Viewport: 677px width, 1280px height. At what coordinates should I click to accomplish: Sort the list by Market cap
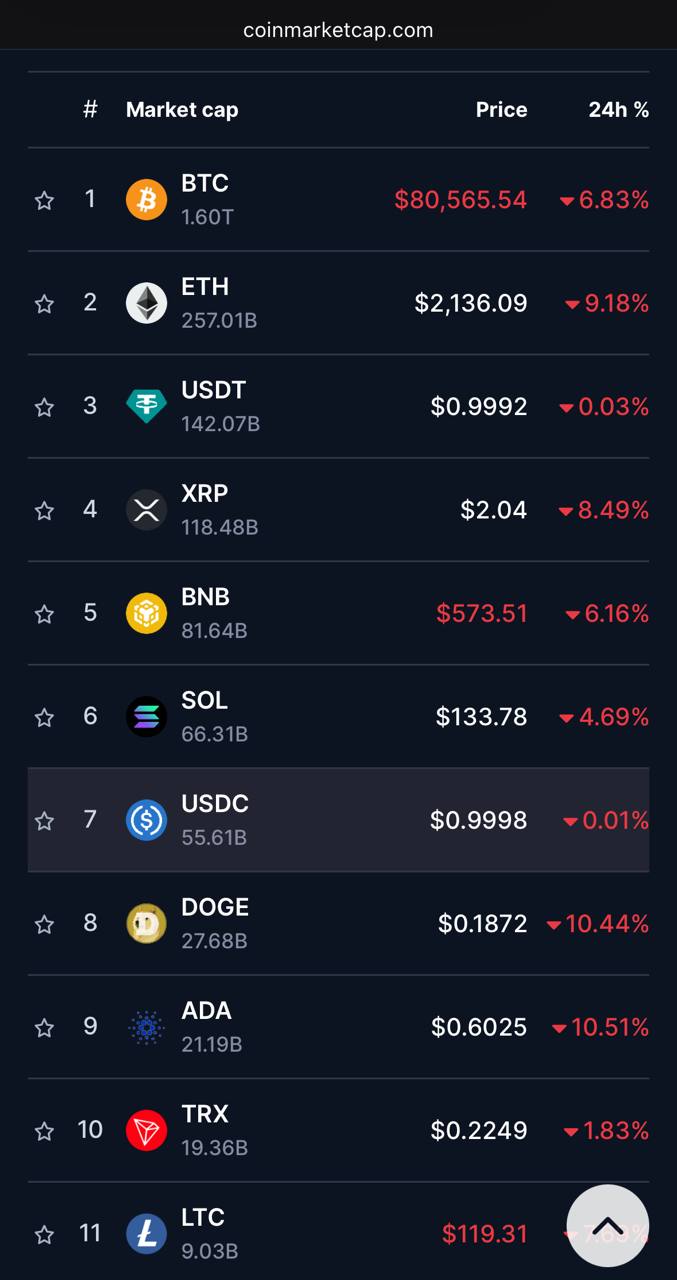182,110
